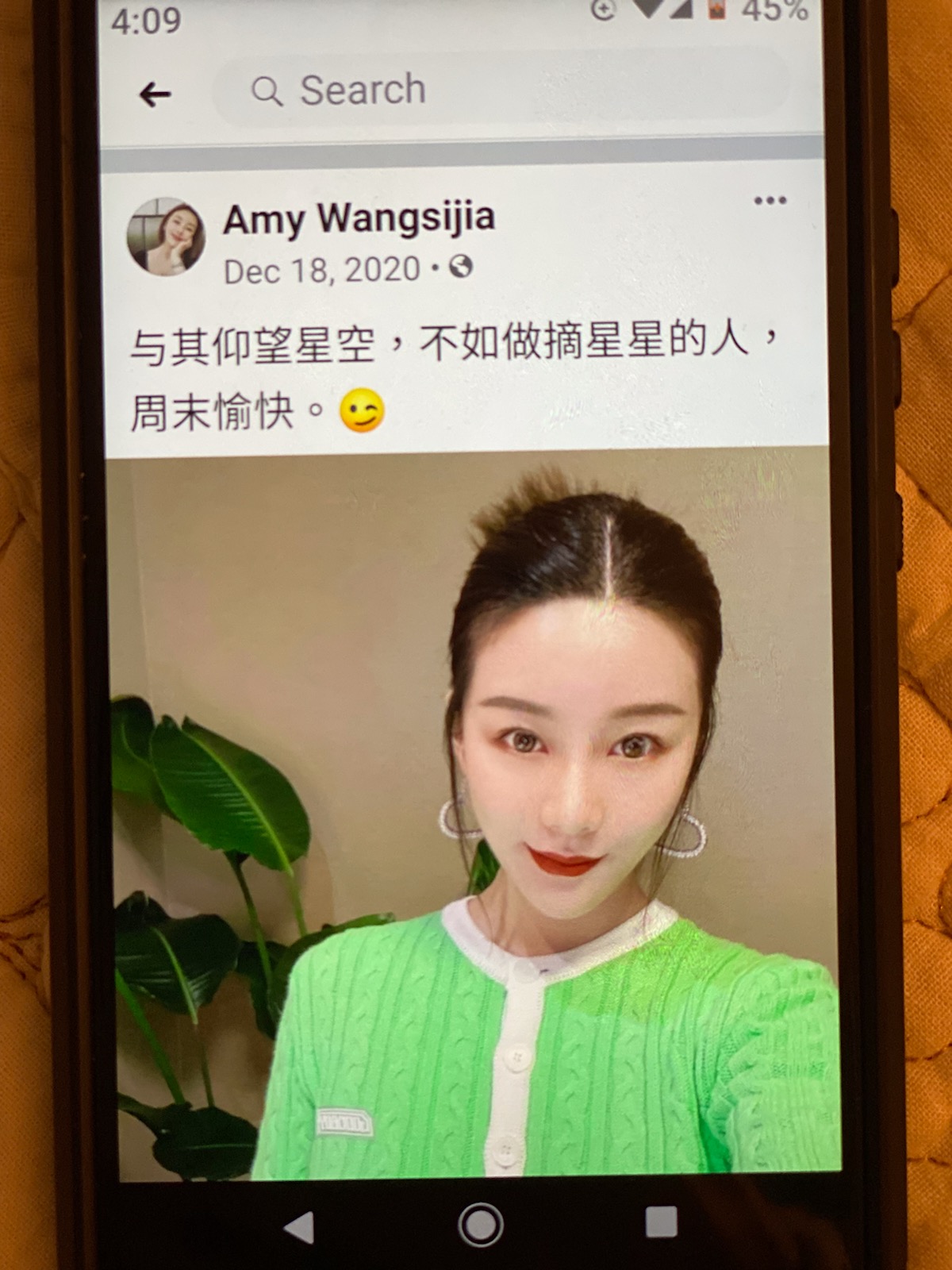Open the post's three-dot options menu
Screen dimensions: 952x1270
[770, 201]
